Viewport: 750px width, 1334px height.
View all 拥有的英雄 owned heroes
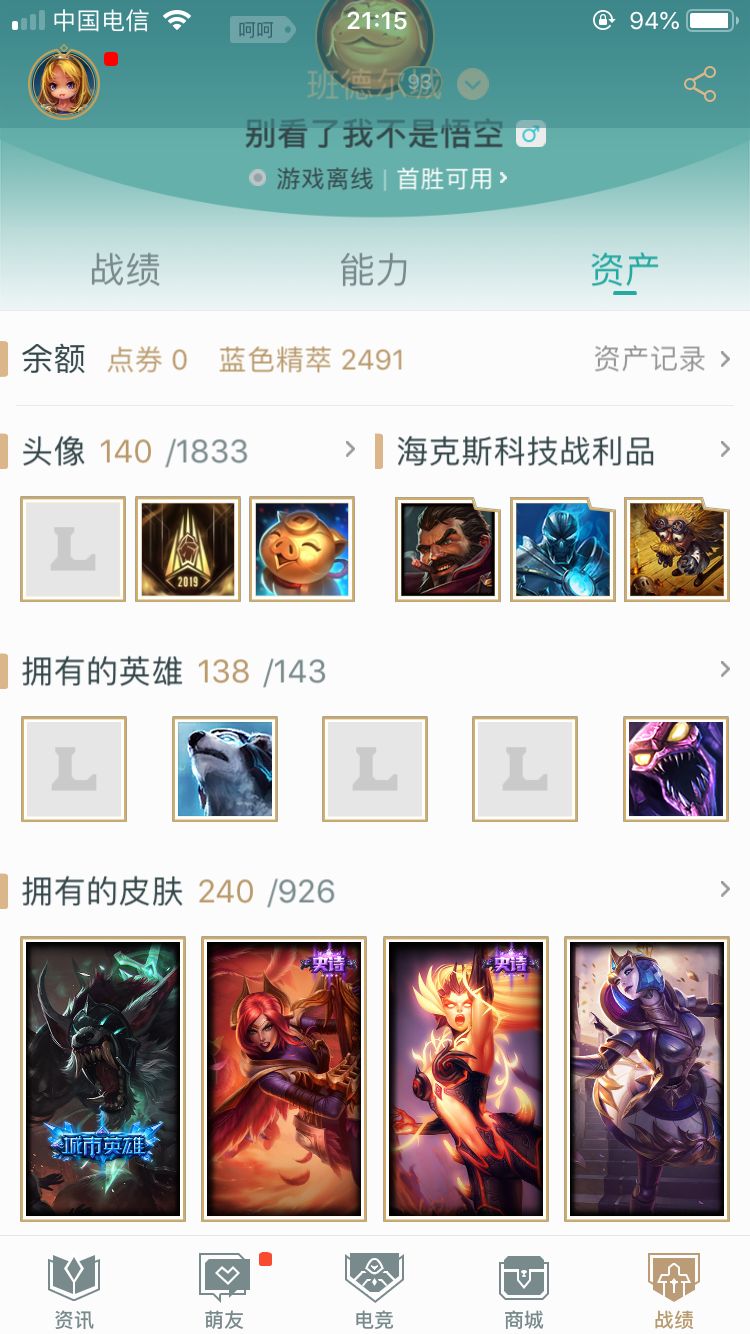click(x=725, y=670)
